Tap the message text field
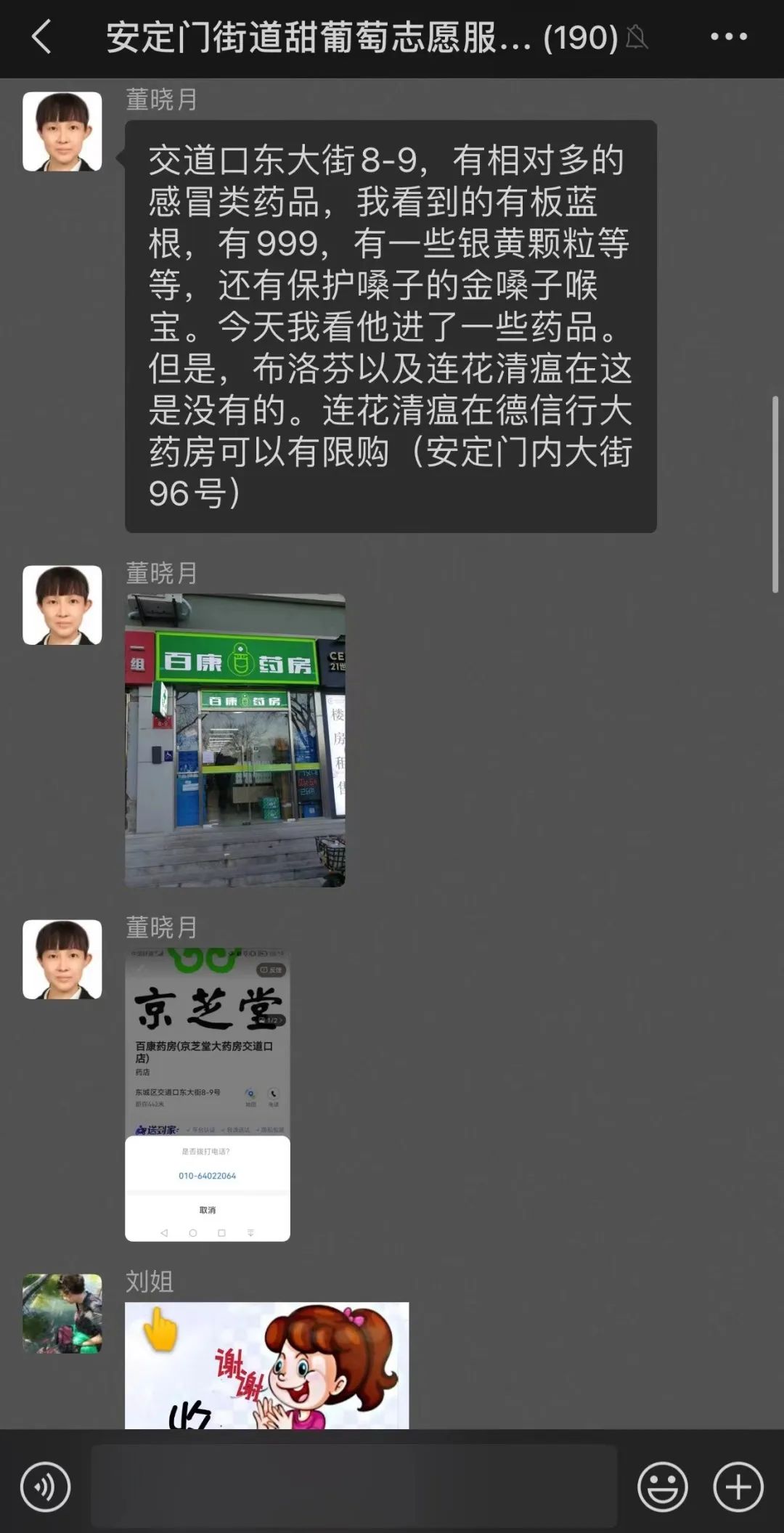Image resolution: width=784 pixels, height=1533 pixels. [x=354, y=1487]
